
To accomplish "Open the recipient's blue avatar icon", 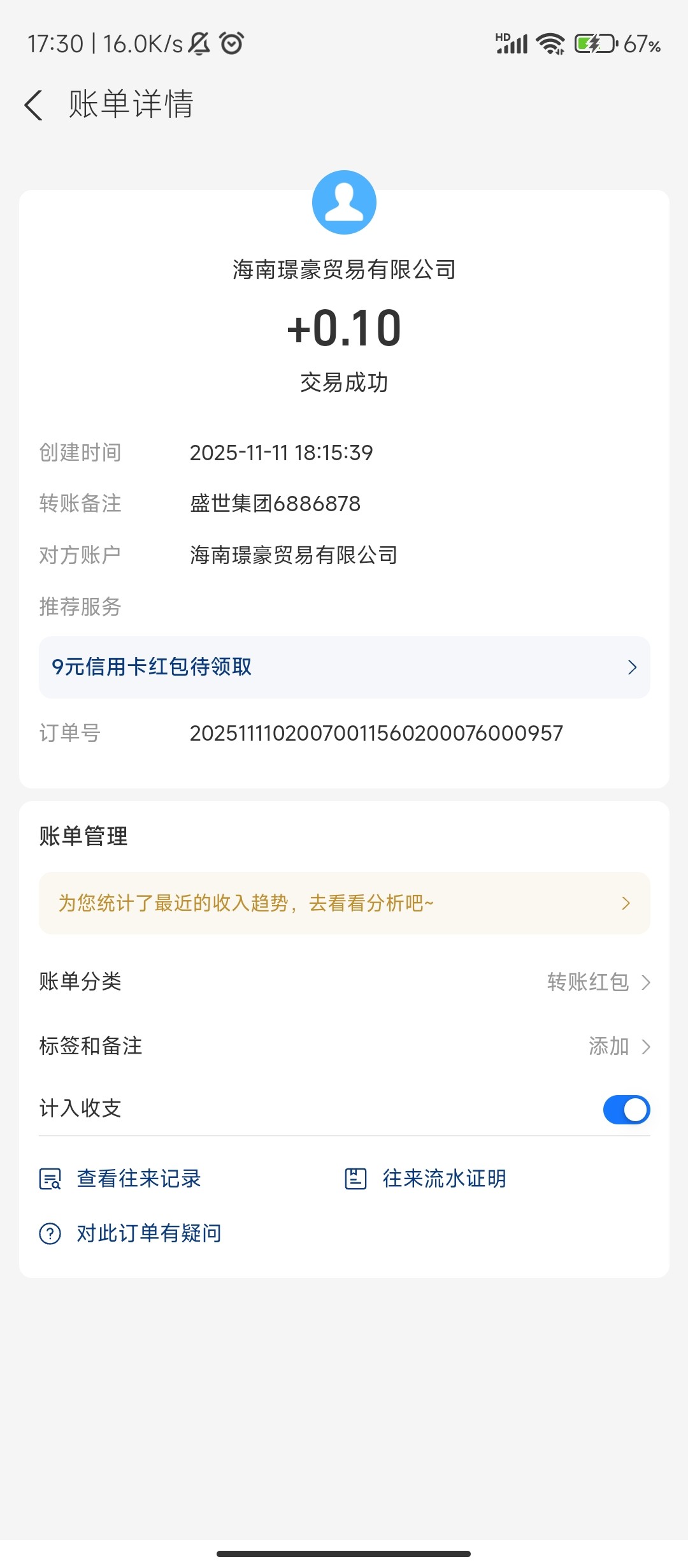I will pos(344,201).
